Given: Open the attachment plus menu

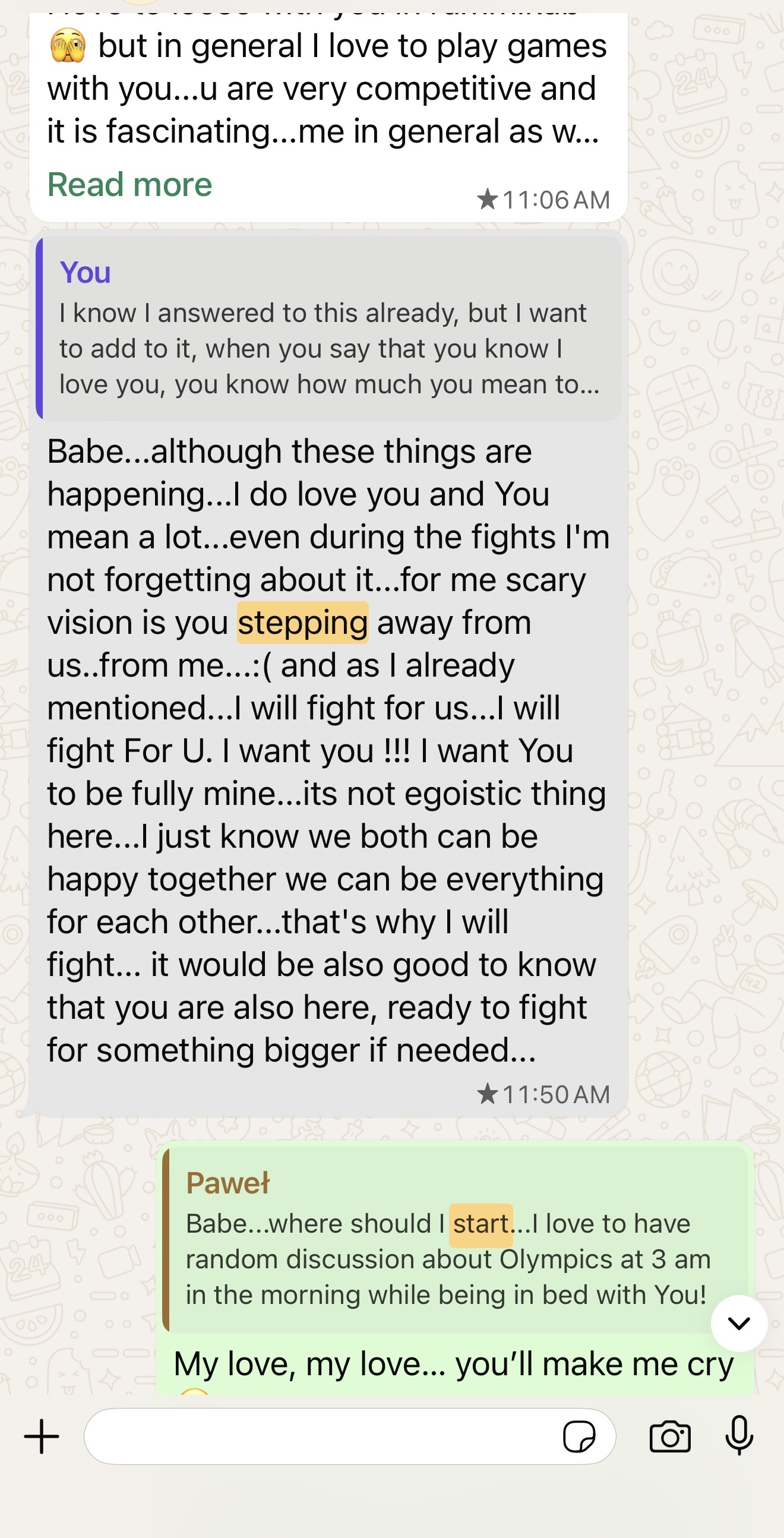Looking at the screenshot, I should (x=42, y=1436).
